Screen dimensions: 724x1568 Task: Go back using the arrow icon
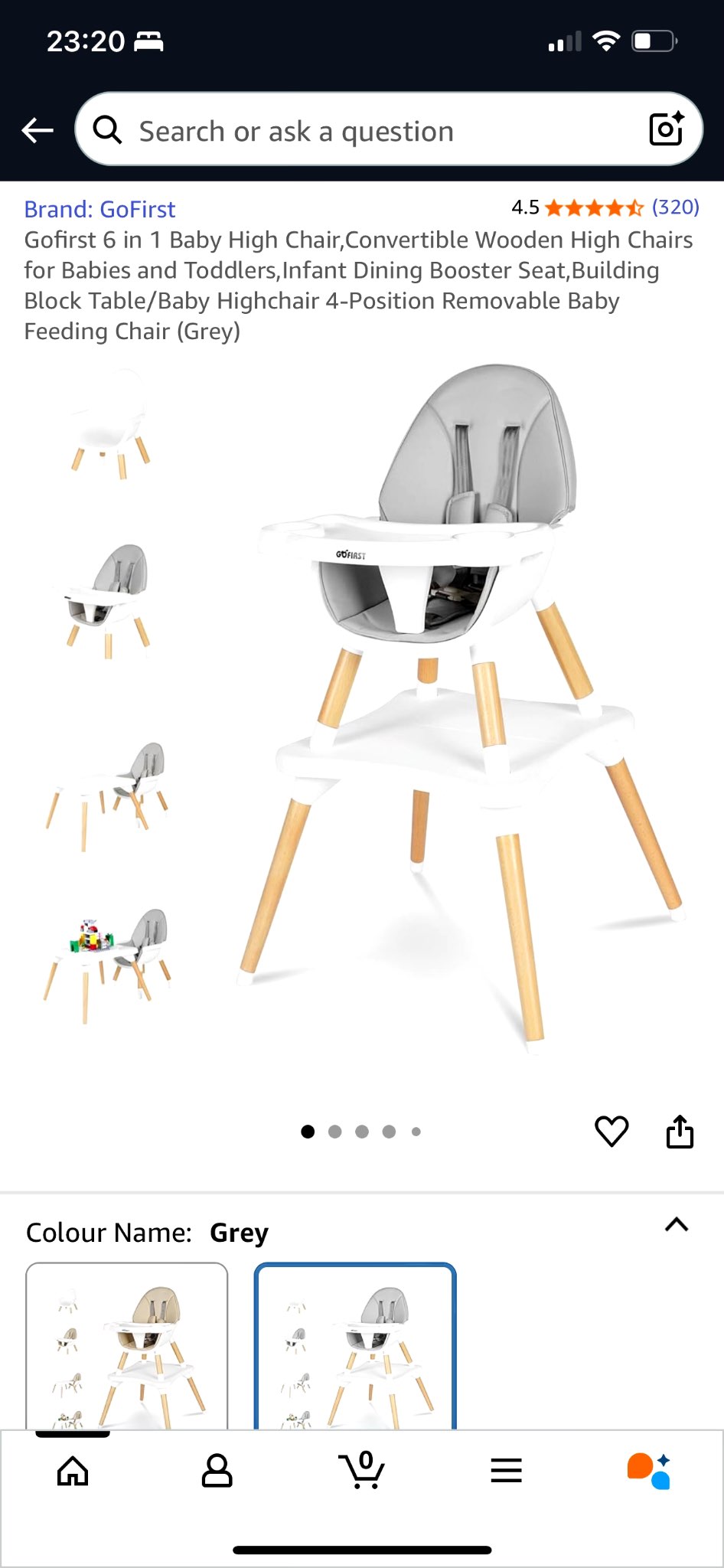pyautogui.click(x=38, y=131)
